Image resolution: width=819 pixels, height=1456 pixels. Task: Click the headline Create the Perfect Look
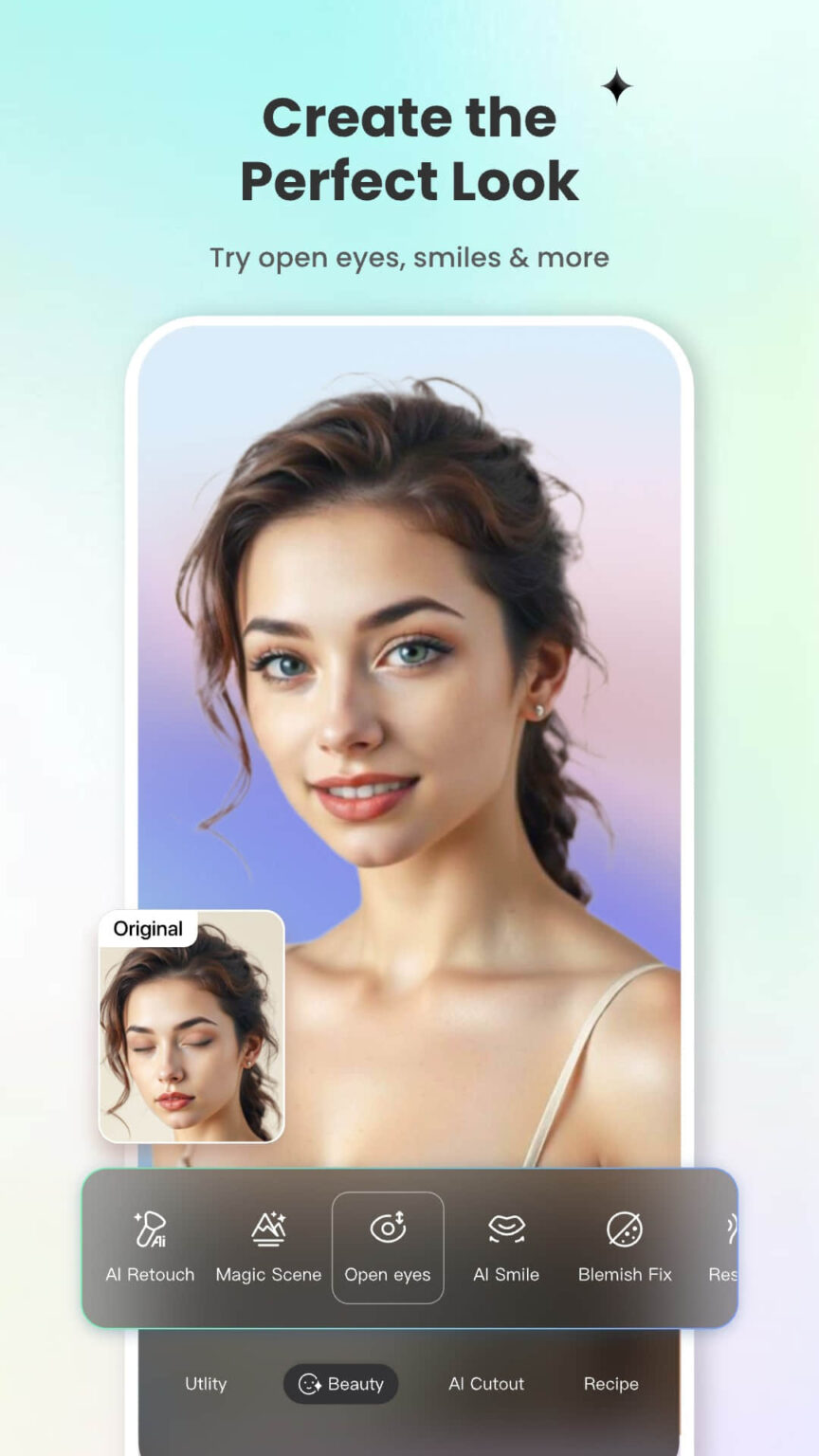[409, 147]
